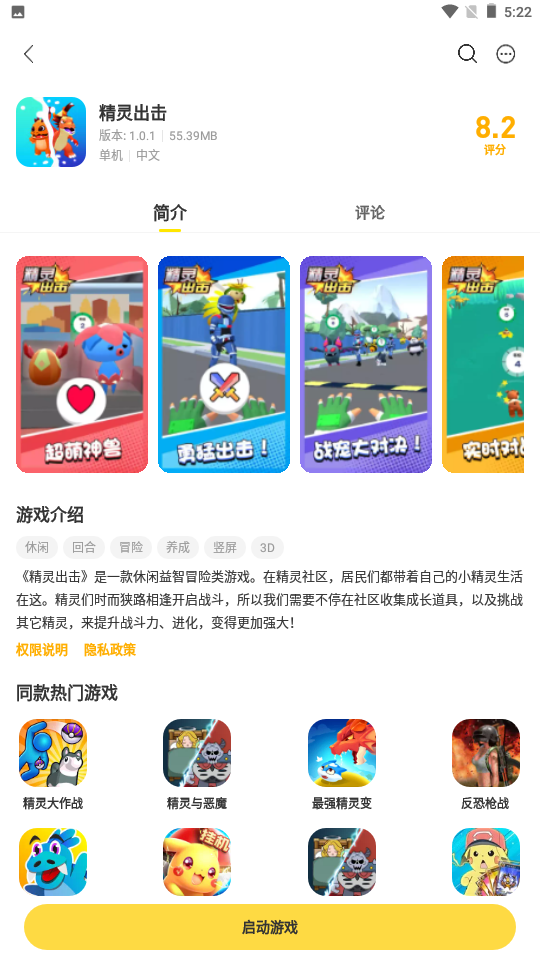
Task: Open the 超萌神兽 screenshot
Action: point(82,364)
